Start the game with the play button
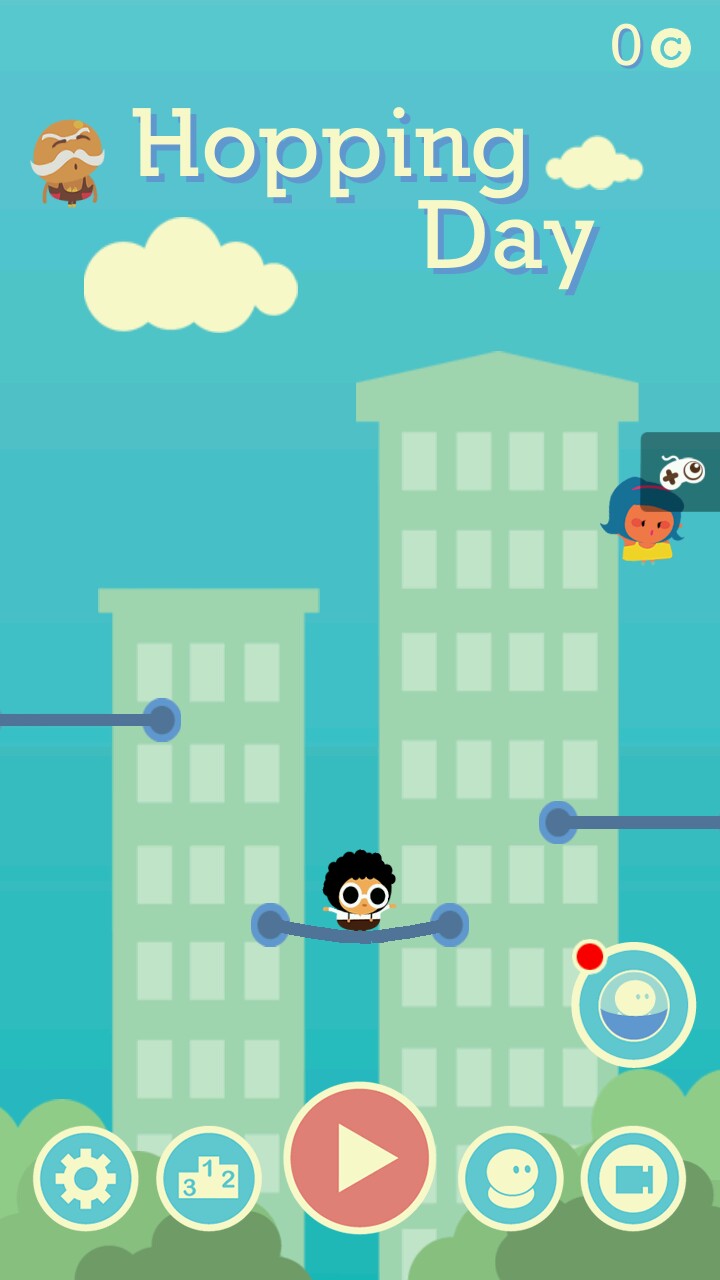Screen dimensions: 720x1280 pyautogui.click(x=360, y=1158)
